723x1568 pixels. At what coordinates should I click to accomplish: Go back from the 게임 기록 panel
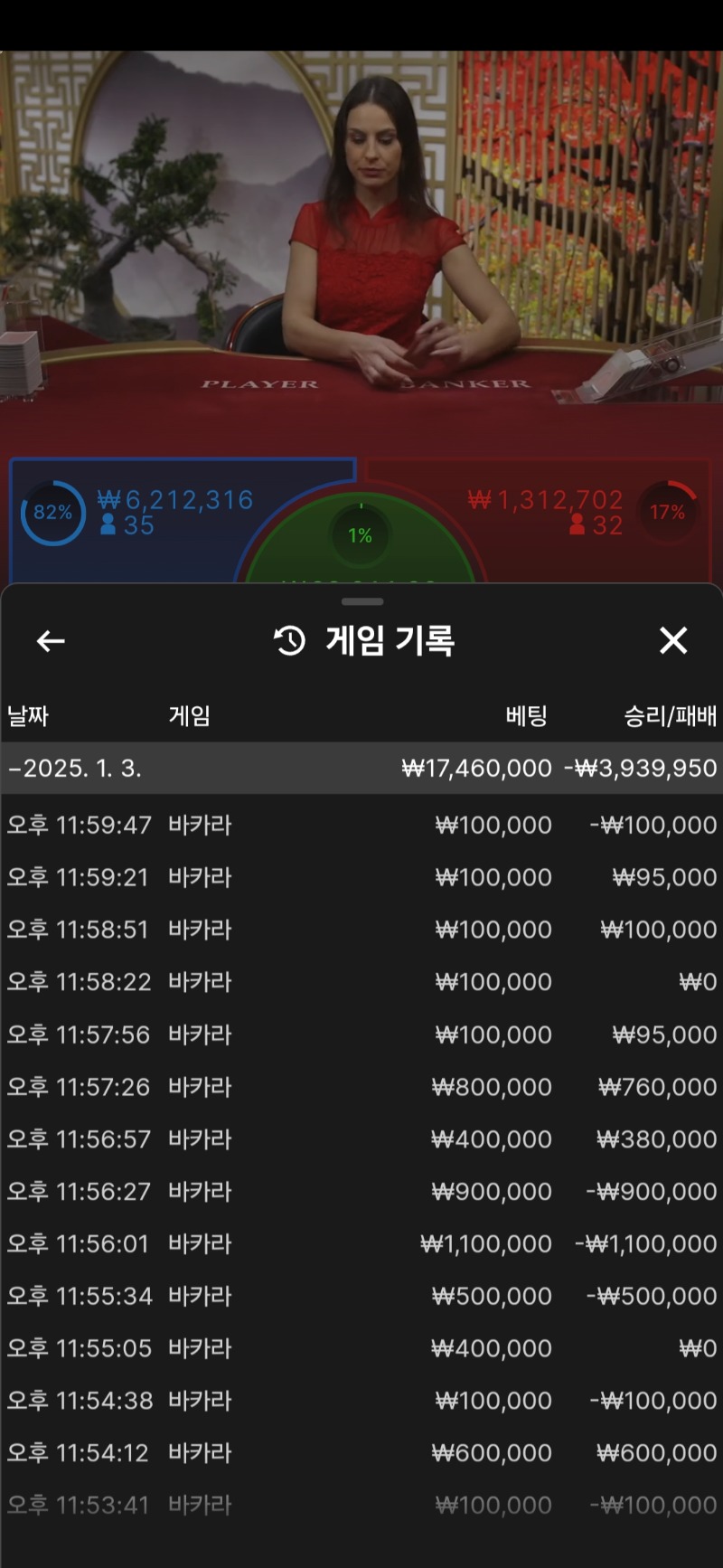pyautogui.click(x=51, y=641)
